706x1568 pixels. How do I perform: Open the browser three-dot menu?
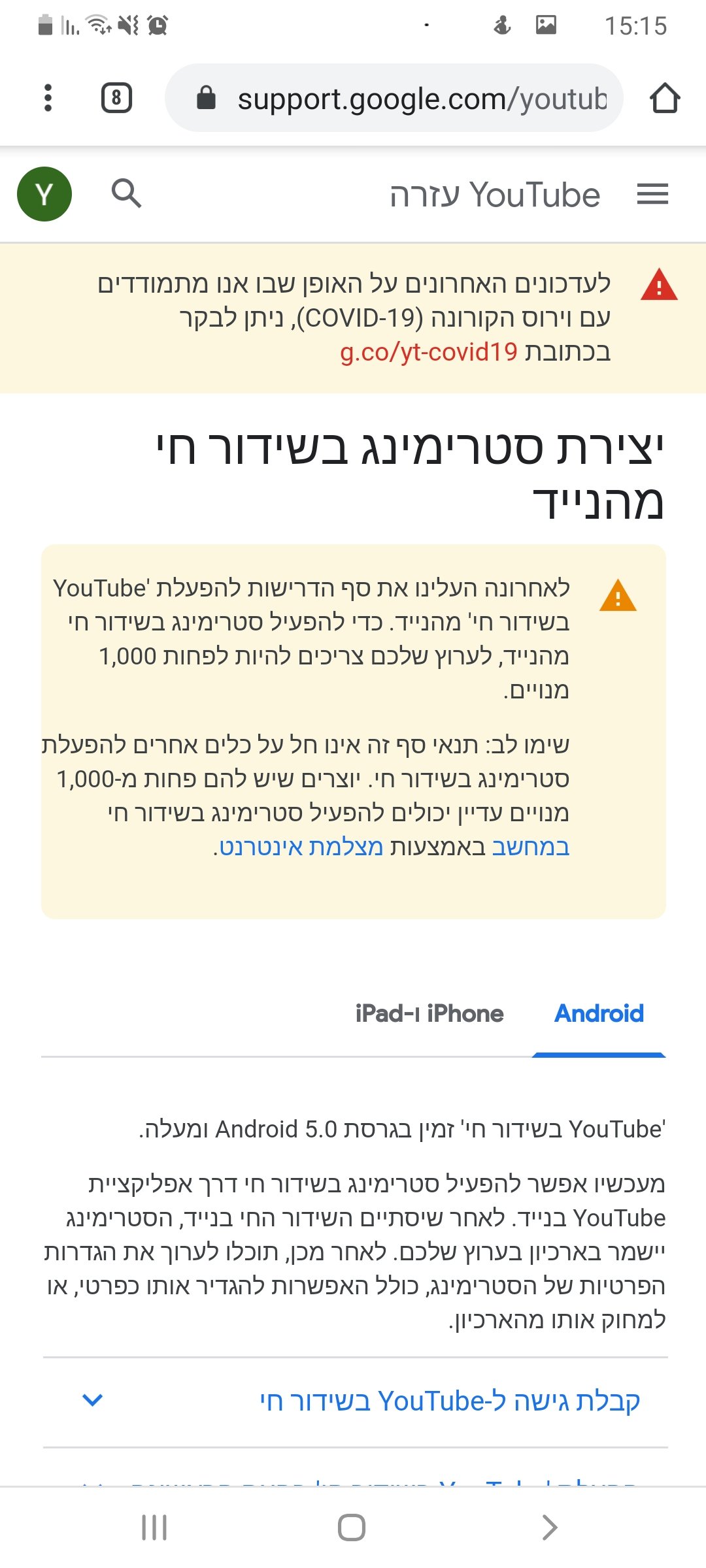48,98
